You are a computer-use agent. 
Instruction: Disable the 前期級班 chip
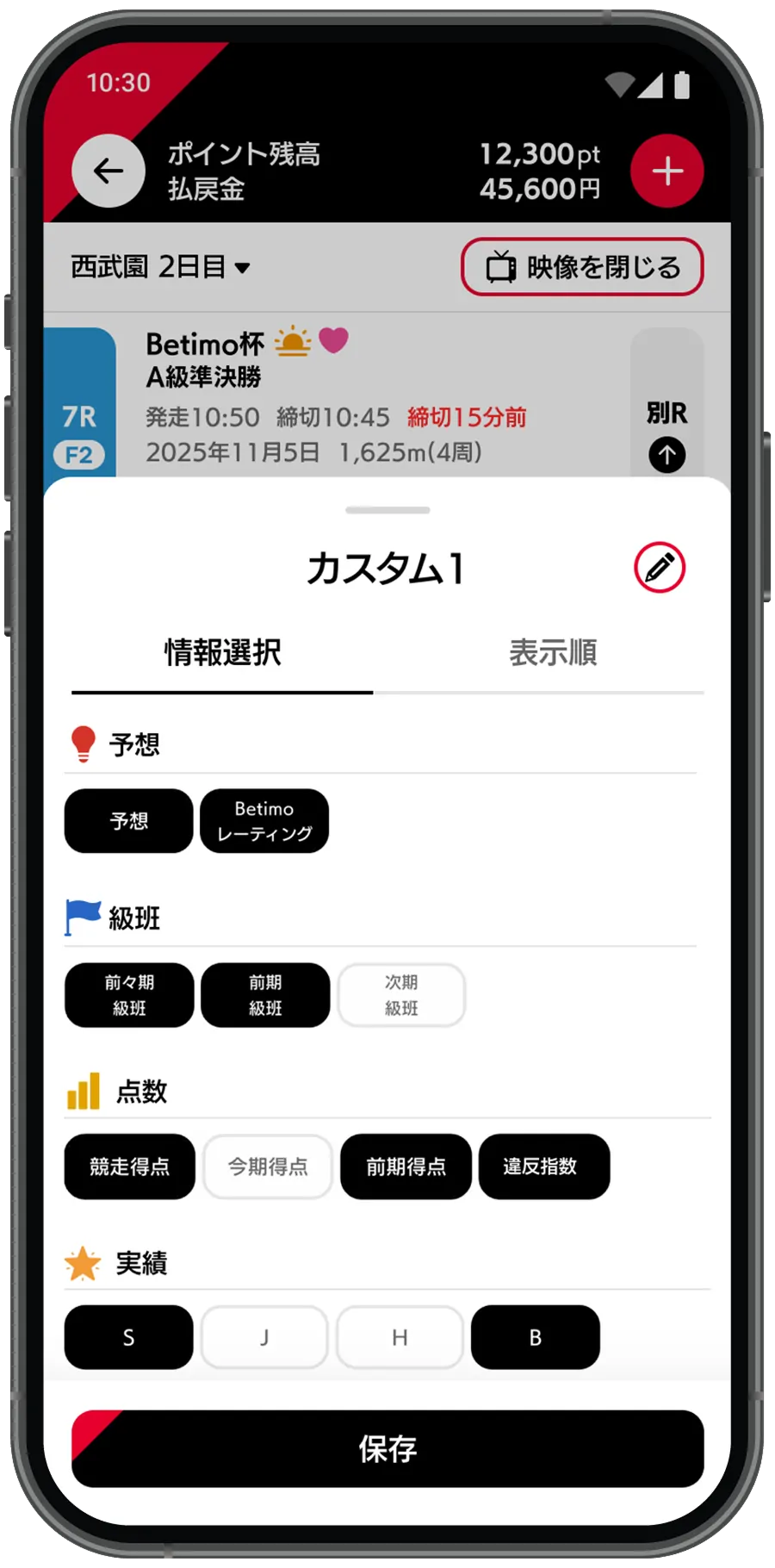(265, 995)
